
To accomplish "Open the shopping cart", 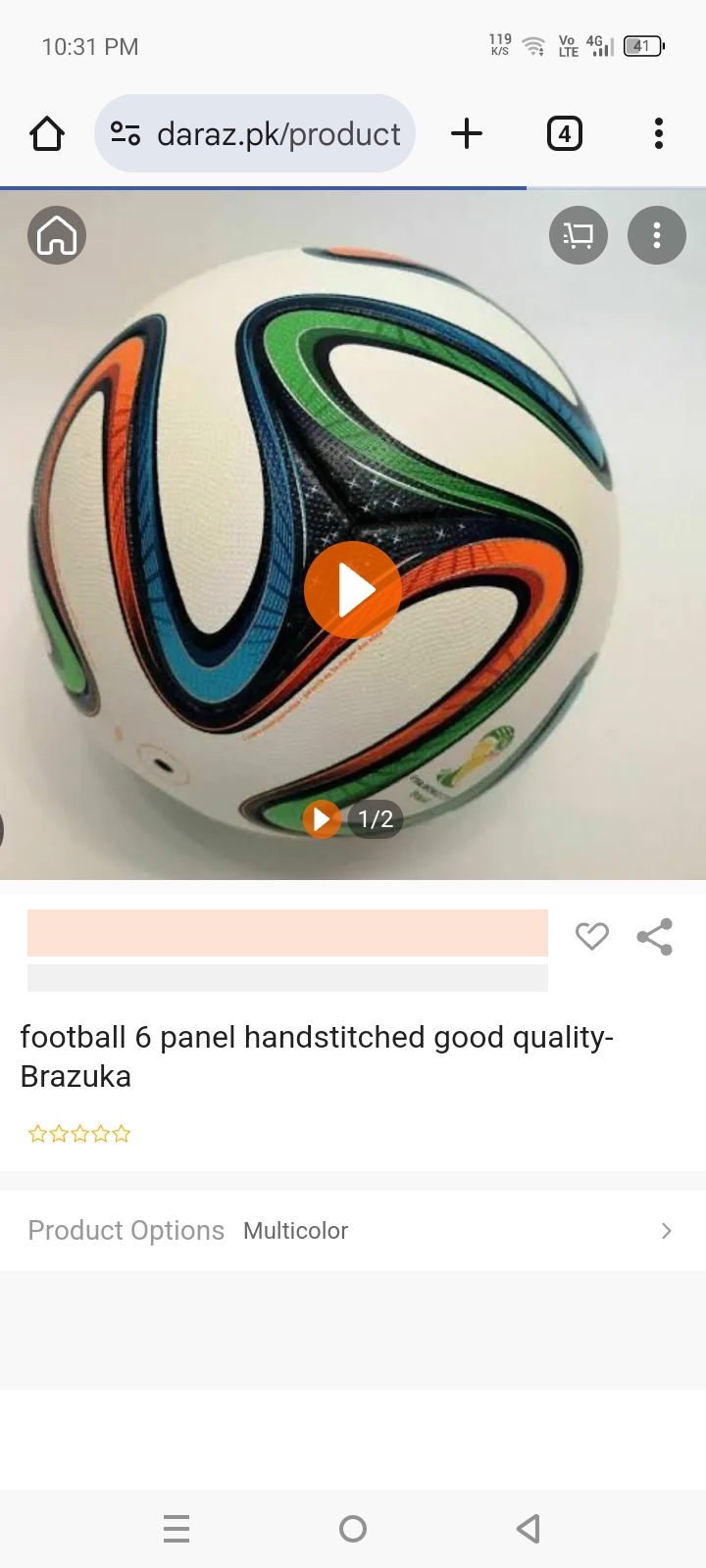I will (579, 235).
